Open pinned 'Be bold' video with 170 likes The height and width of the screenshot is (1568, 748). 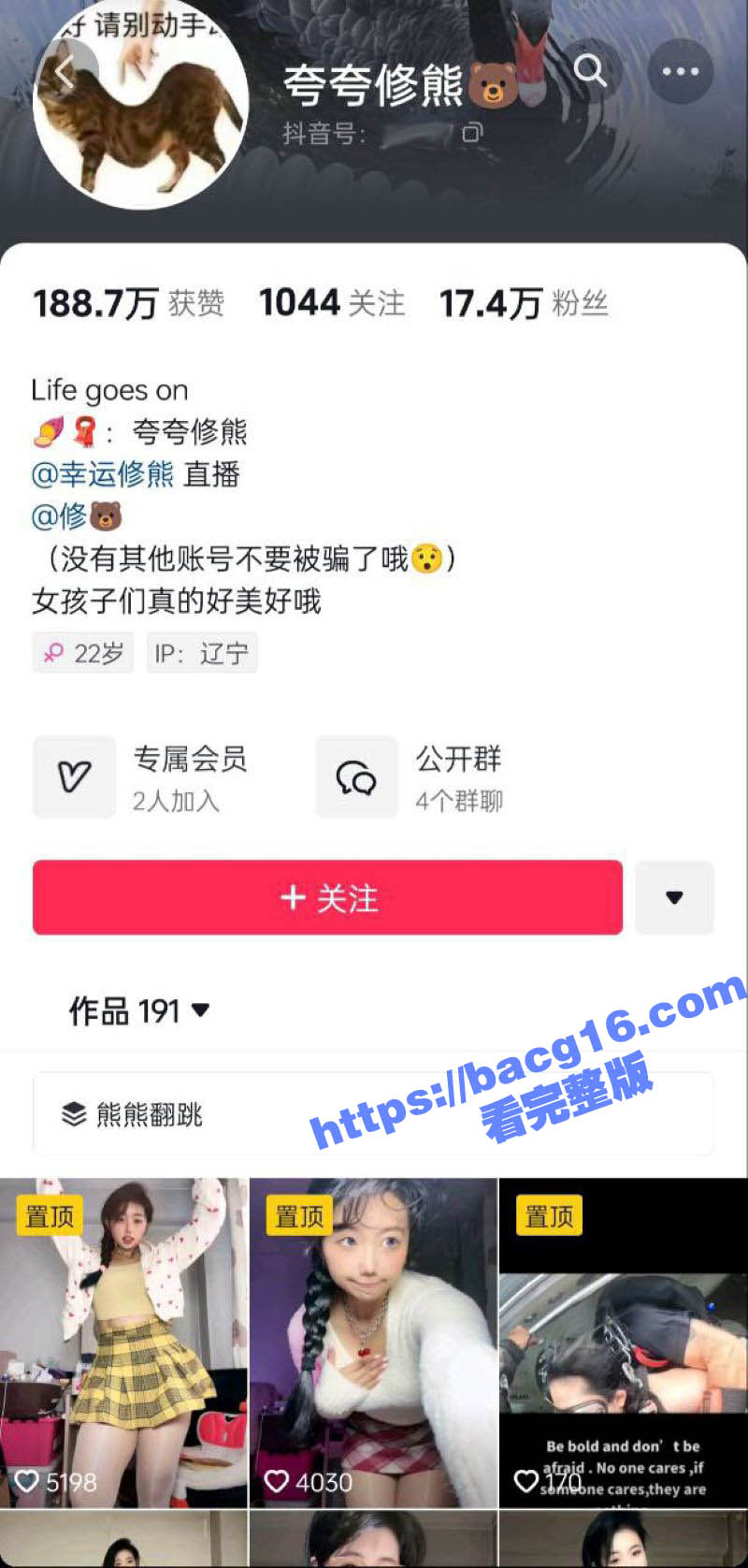pos(623,1343)
